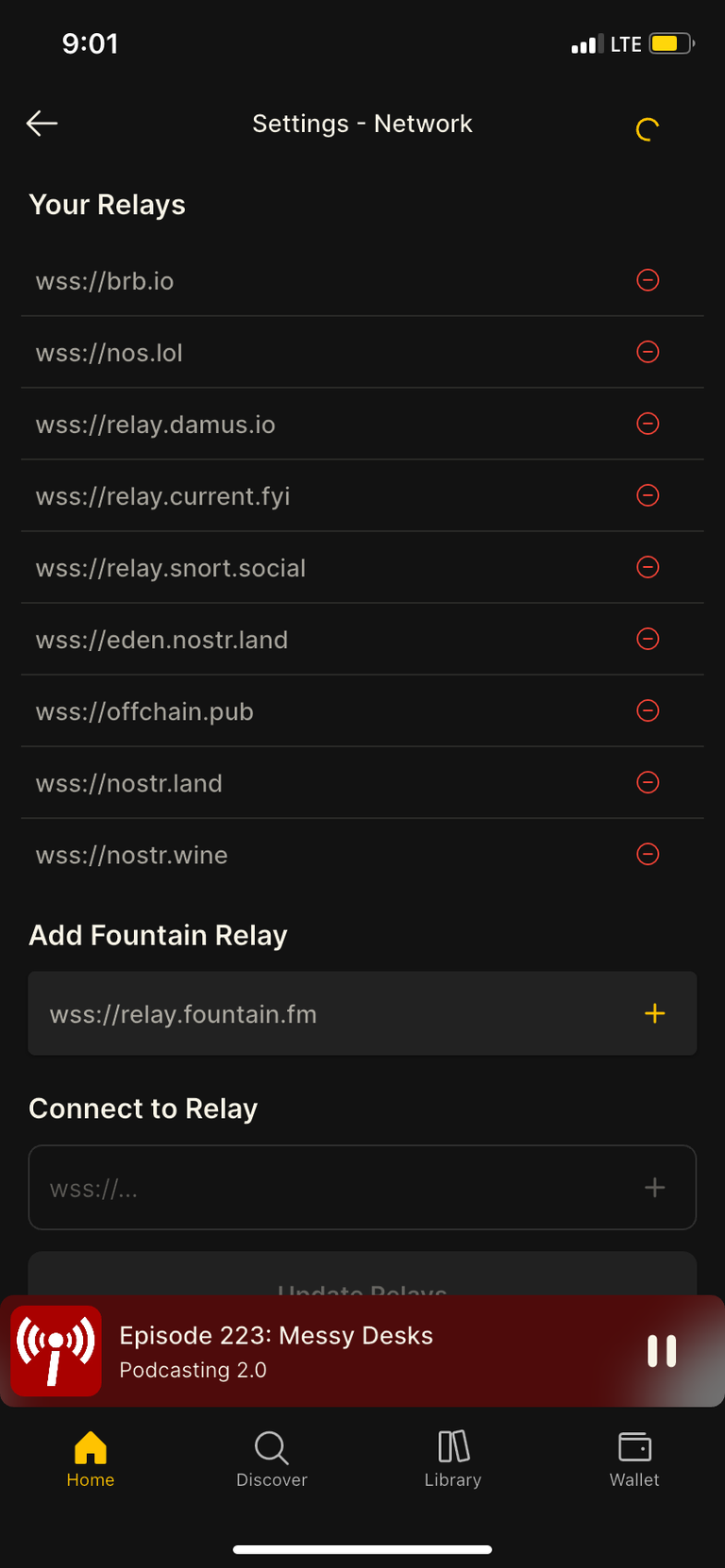Add the wss://relay.fountain.fm Fountain relay
The width and height of the screenshot is (725, 1568).
click(654, 1013)
